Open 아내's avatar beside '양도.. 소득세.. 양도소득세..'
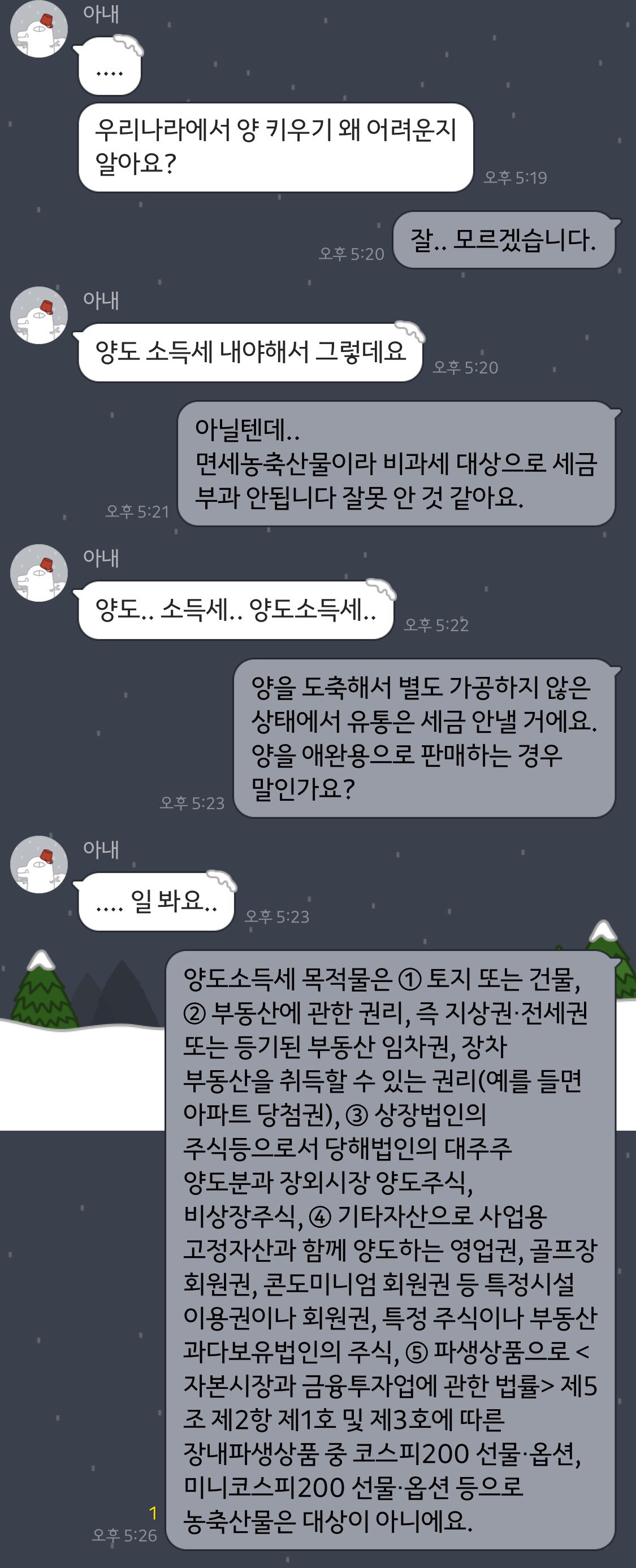This screenshot has height=1568, width=636. (x=39, y=573)
